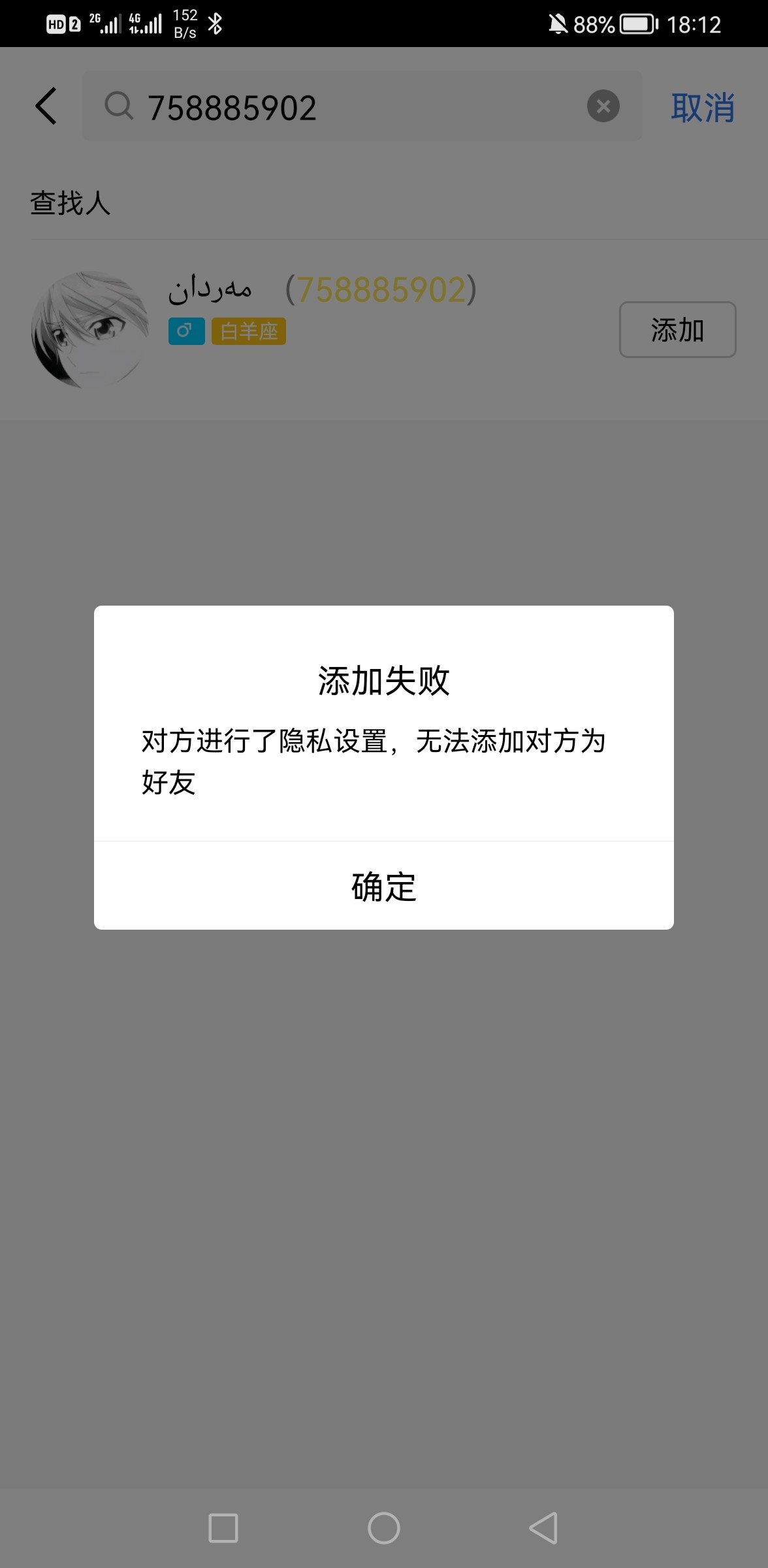Confirm the dialog by tapping 确定
This screenshot has width=768, height=1568.
tap(383, 887)
